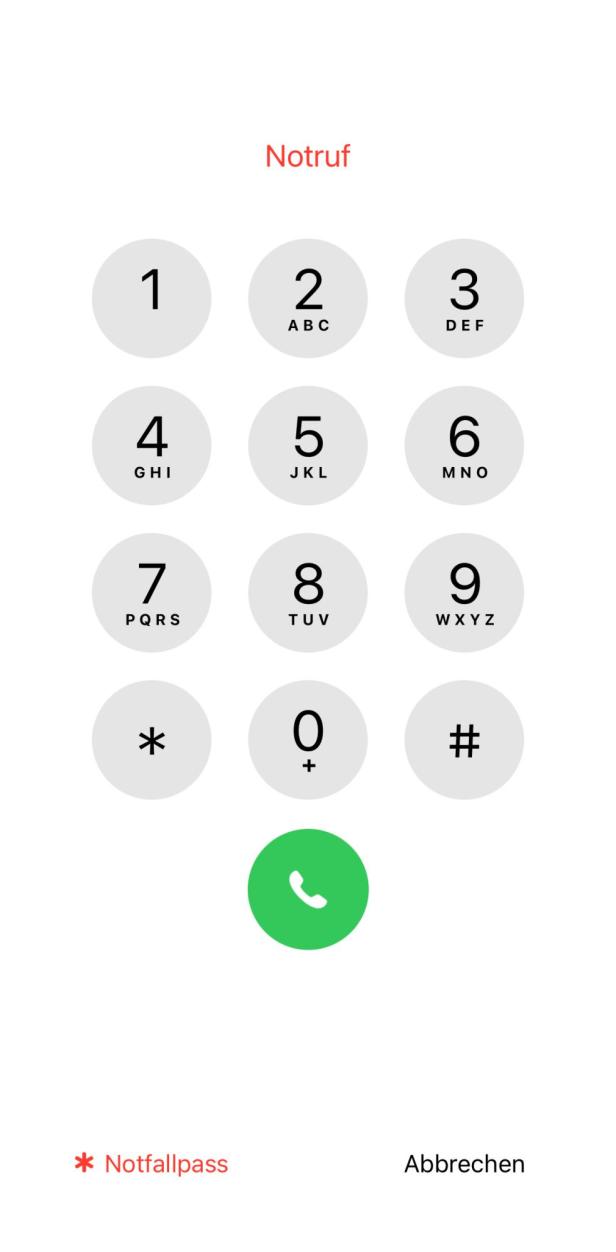The width and height of the screenshot is (616, 1252).
Task: Enter digit 9 WXYZ
Action: pyautogui.click(x=464, y=592)
